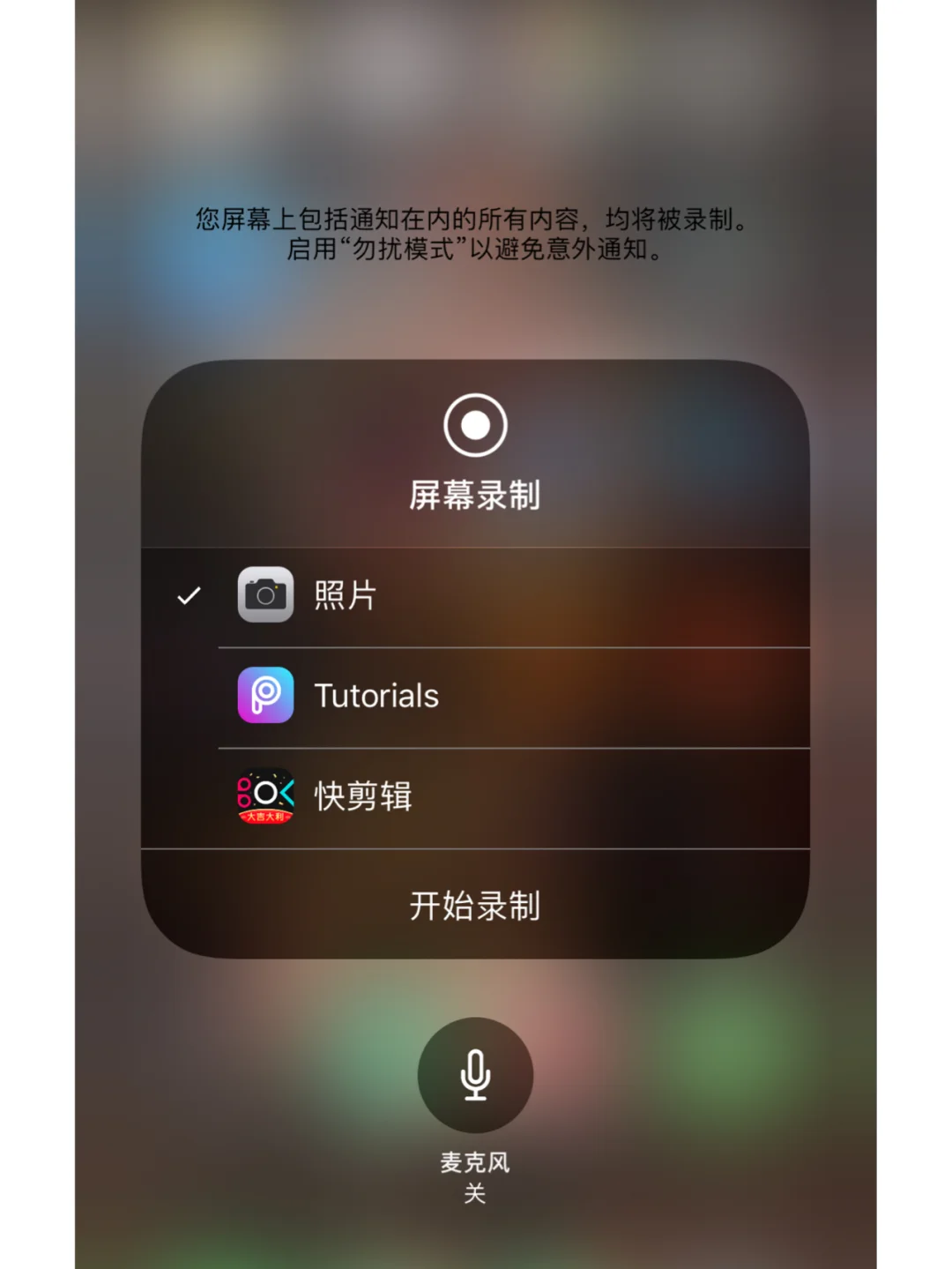Open the 快剪辑 app icon
The height and width of the screenshot is (1269, 952).
pyautogui.click(x=265, y=797)
